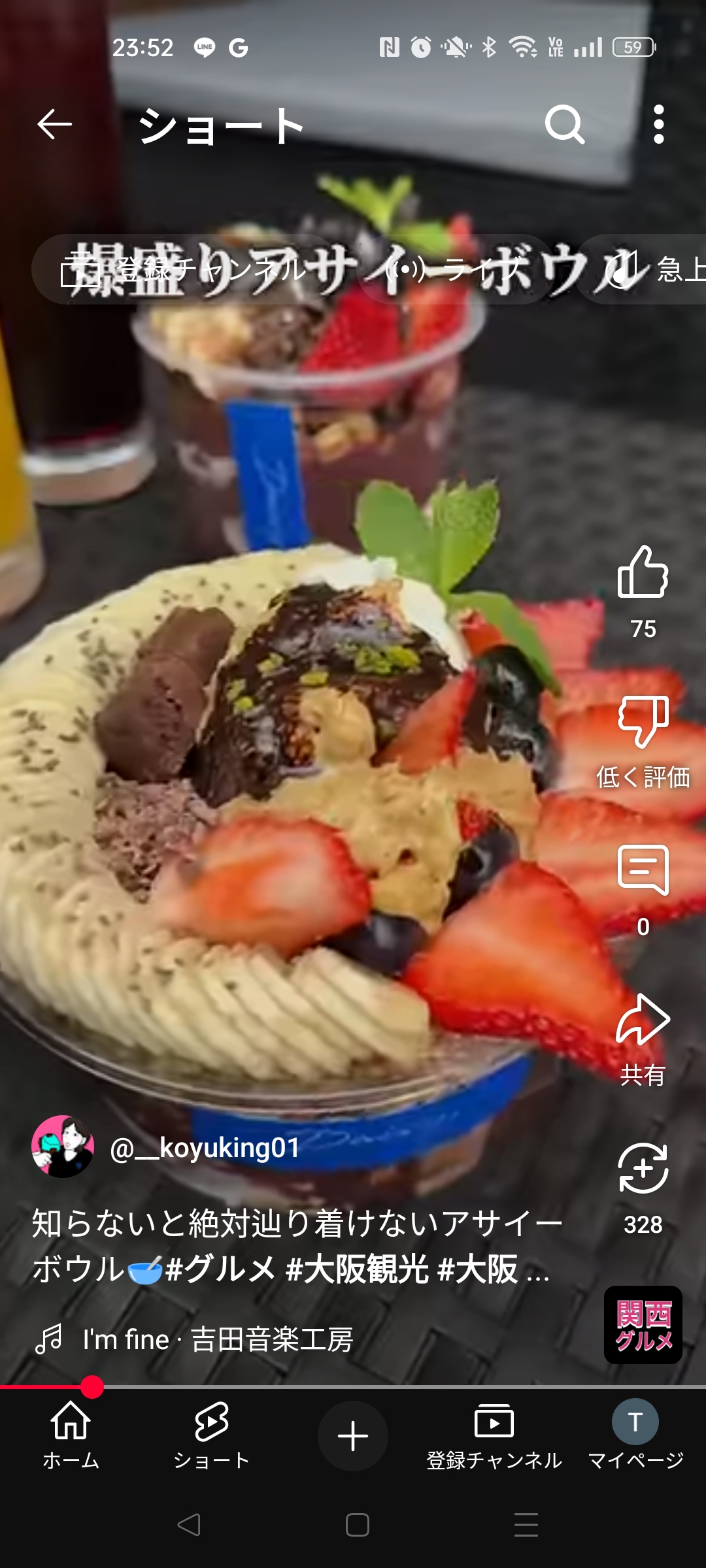Dislike the Short via 低く評価
Viewport: 706px width, 1568px height.
(643, 722)
